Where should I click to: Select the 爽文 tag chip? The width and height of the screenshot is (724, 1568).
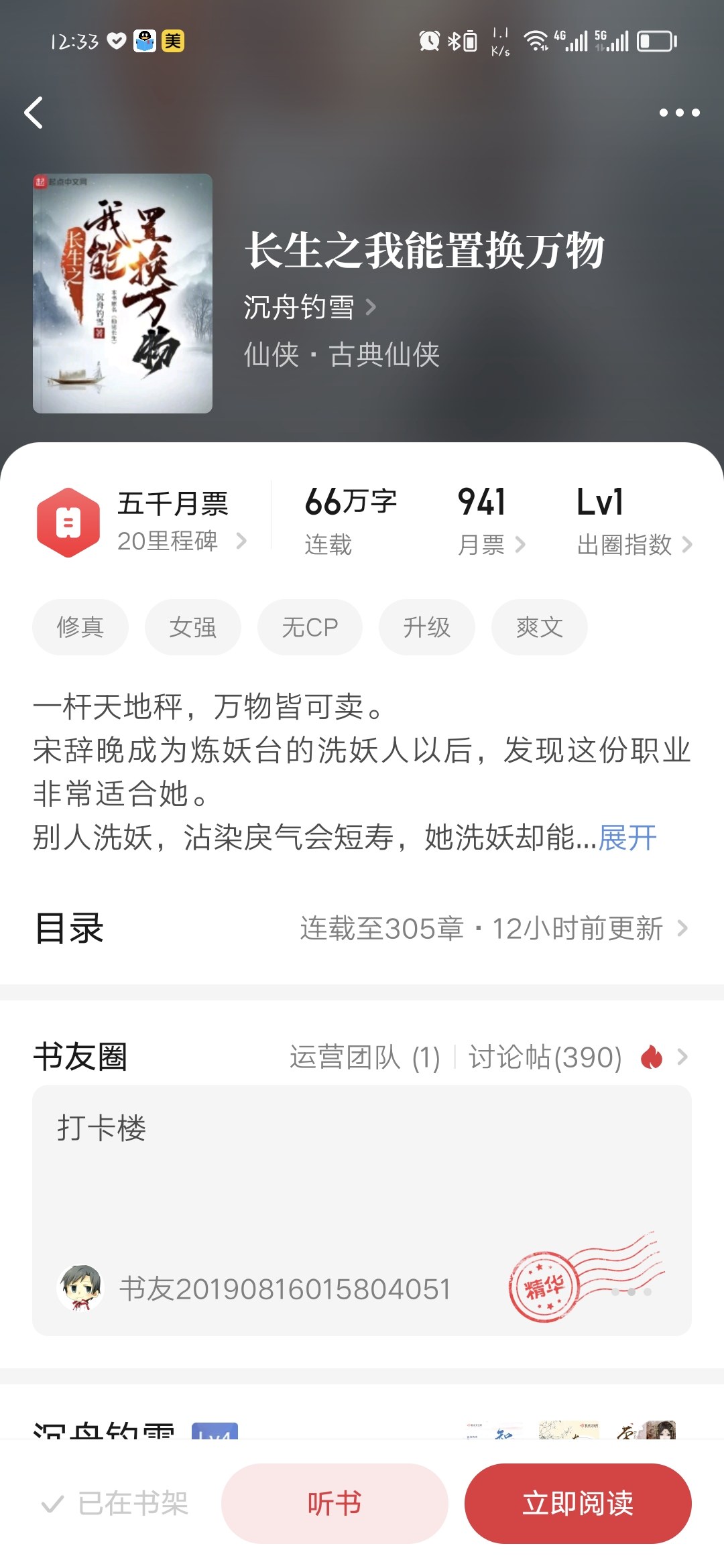point(539,627)
